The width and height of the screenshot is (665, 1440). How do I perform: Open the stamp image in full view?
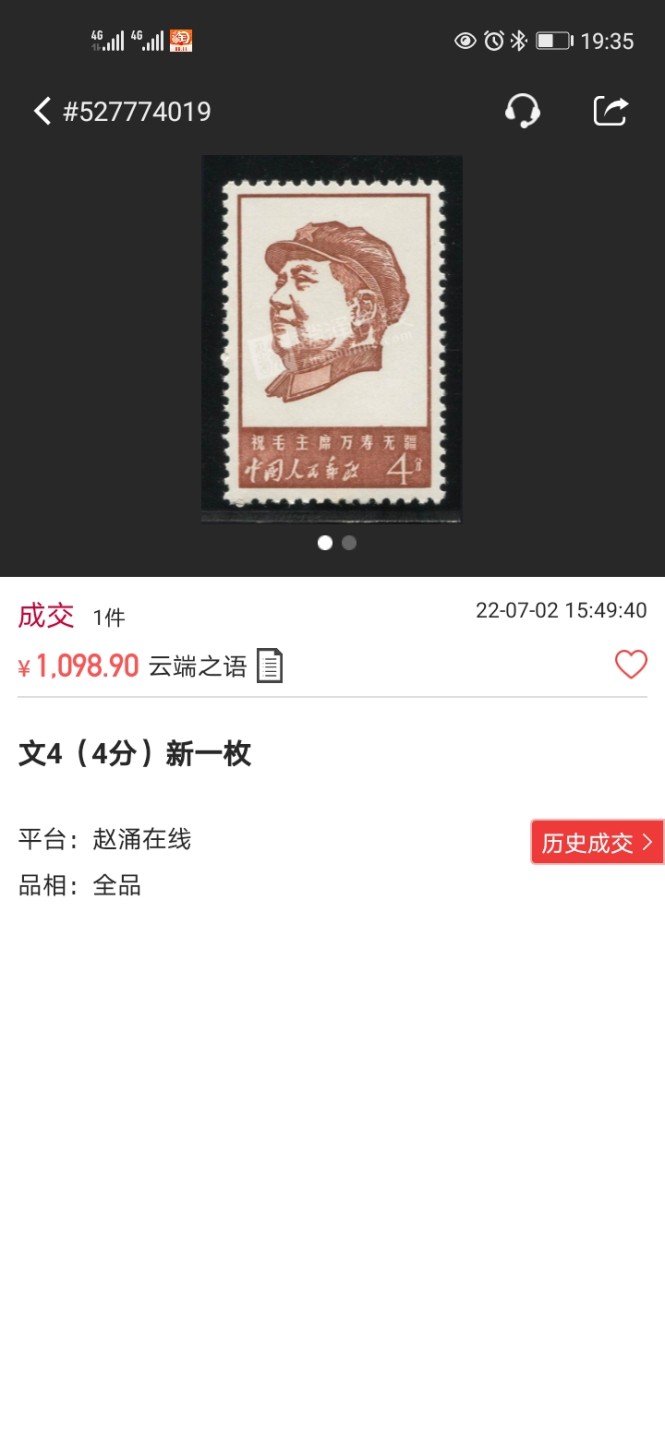tap(332, 338)
